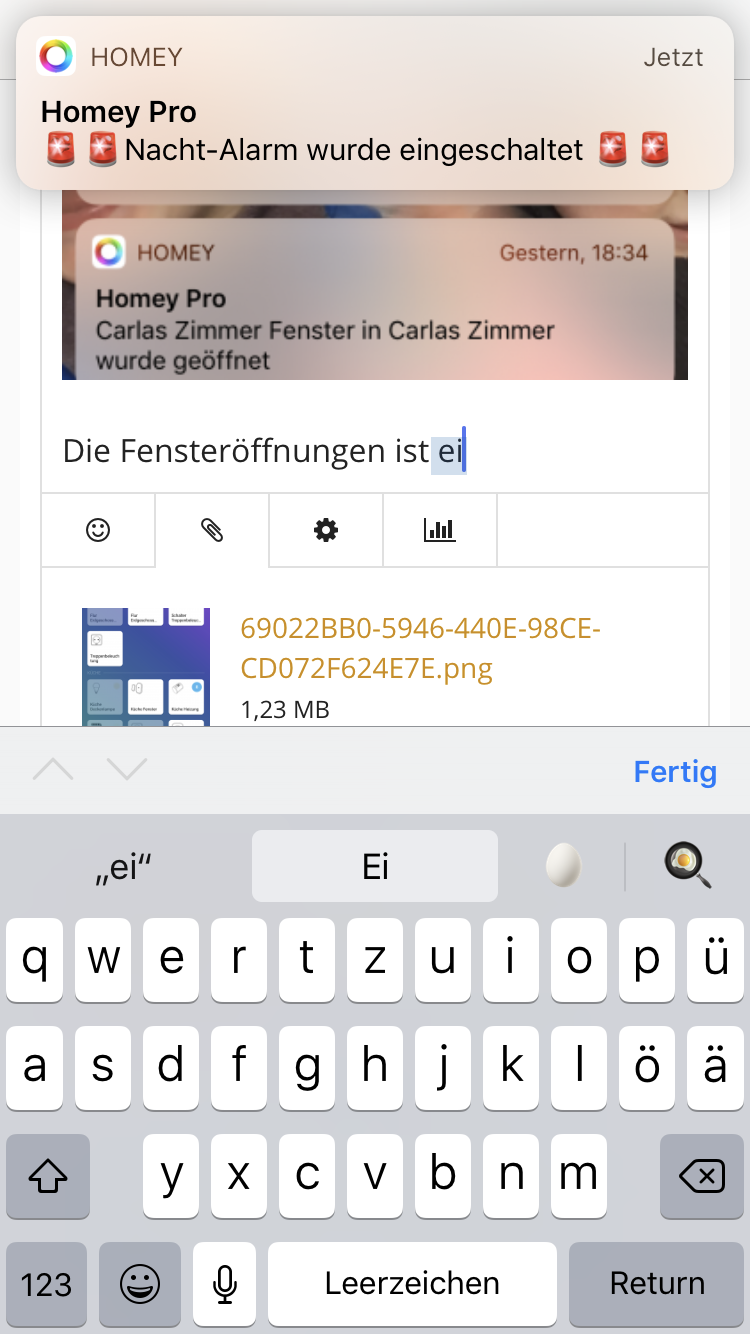Image resolution: width=750 pixels, height=1334 pixels.
Task: Switch to the paperclip attachments tab
Action: pyautogui.click(x=212, y=530)
